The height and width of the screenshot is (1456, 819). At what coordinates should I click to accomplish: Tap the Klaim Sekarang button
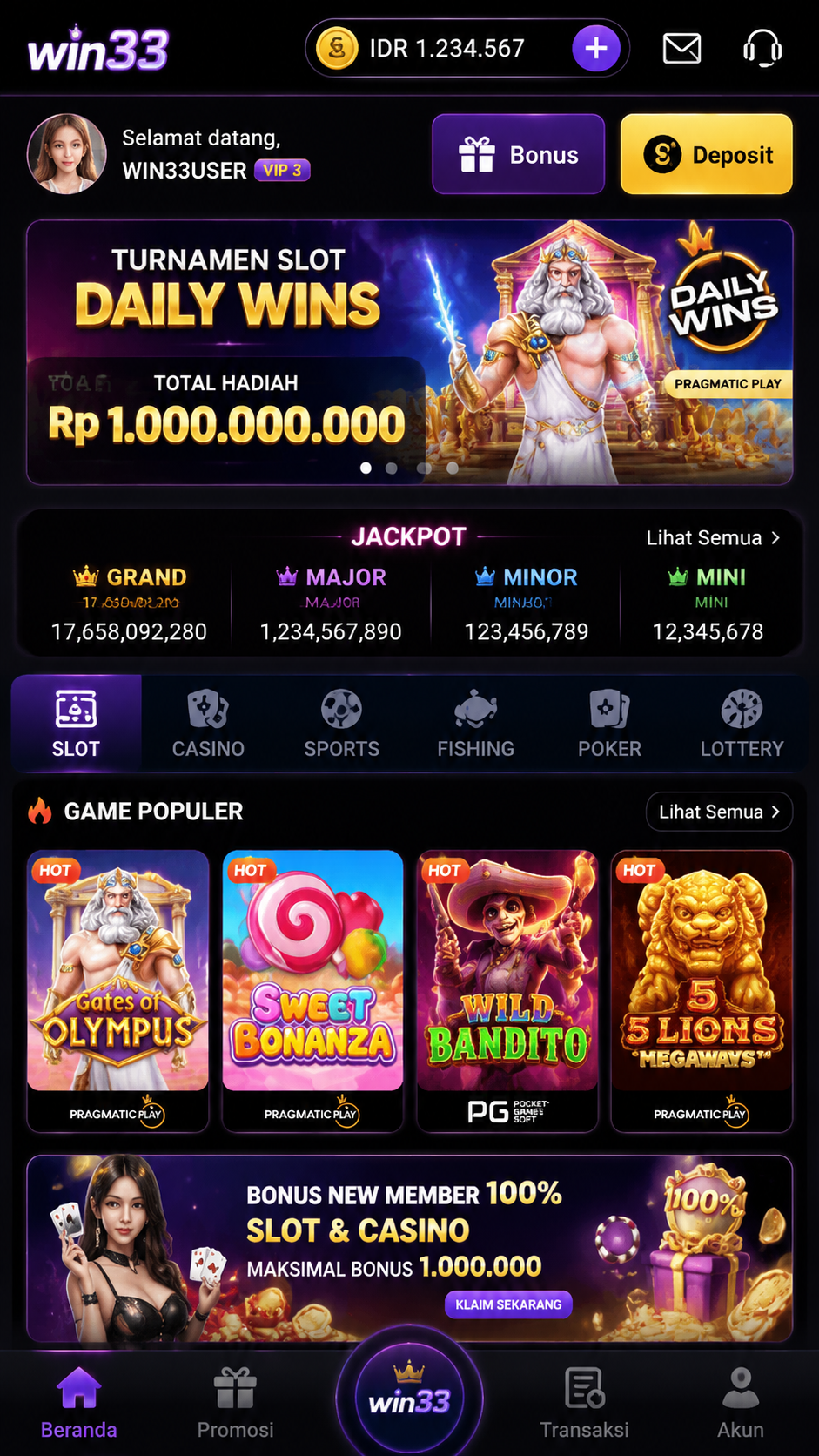pyautogui.click(x=508, y=1304)
